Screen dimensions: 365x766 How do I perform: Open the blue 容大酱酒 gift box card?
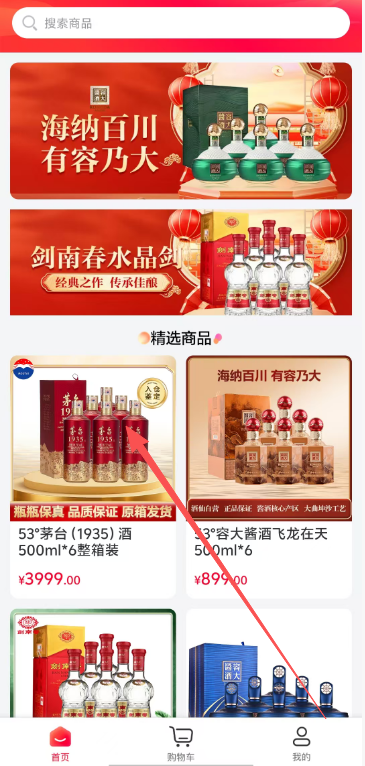tap(269, 663)
